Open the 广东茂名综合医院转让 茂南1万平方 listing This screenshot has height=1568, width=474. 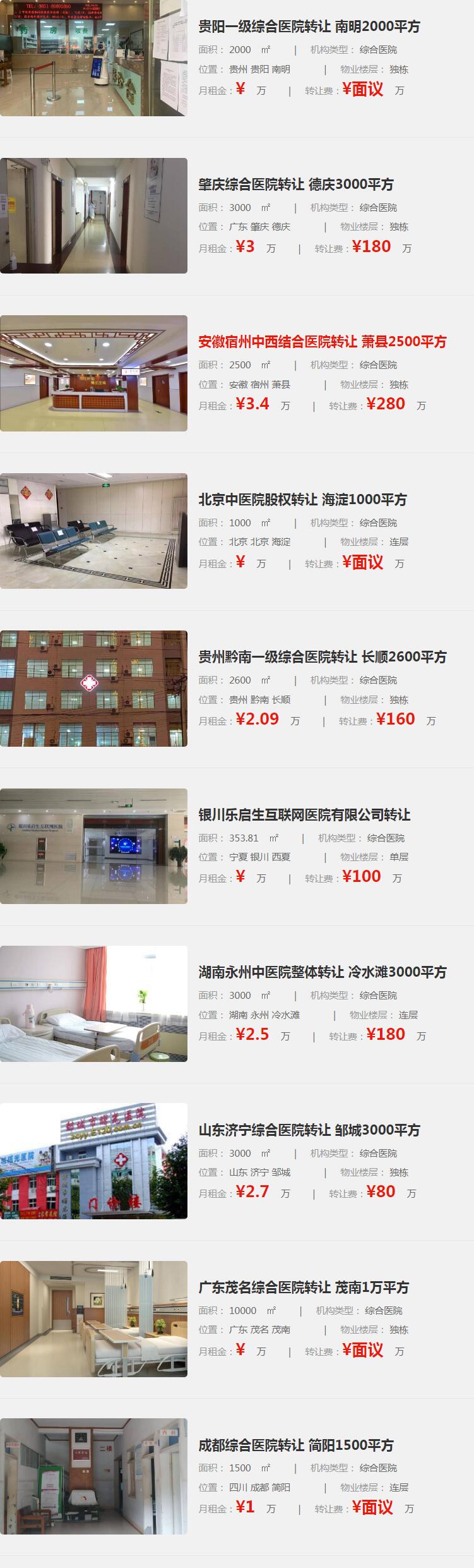pos(304,1288)
